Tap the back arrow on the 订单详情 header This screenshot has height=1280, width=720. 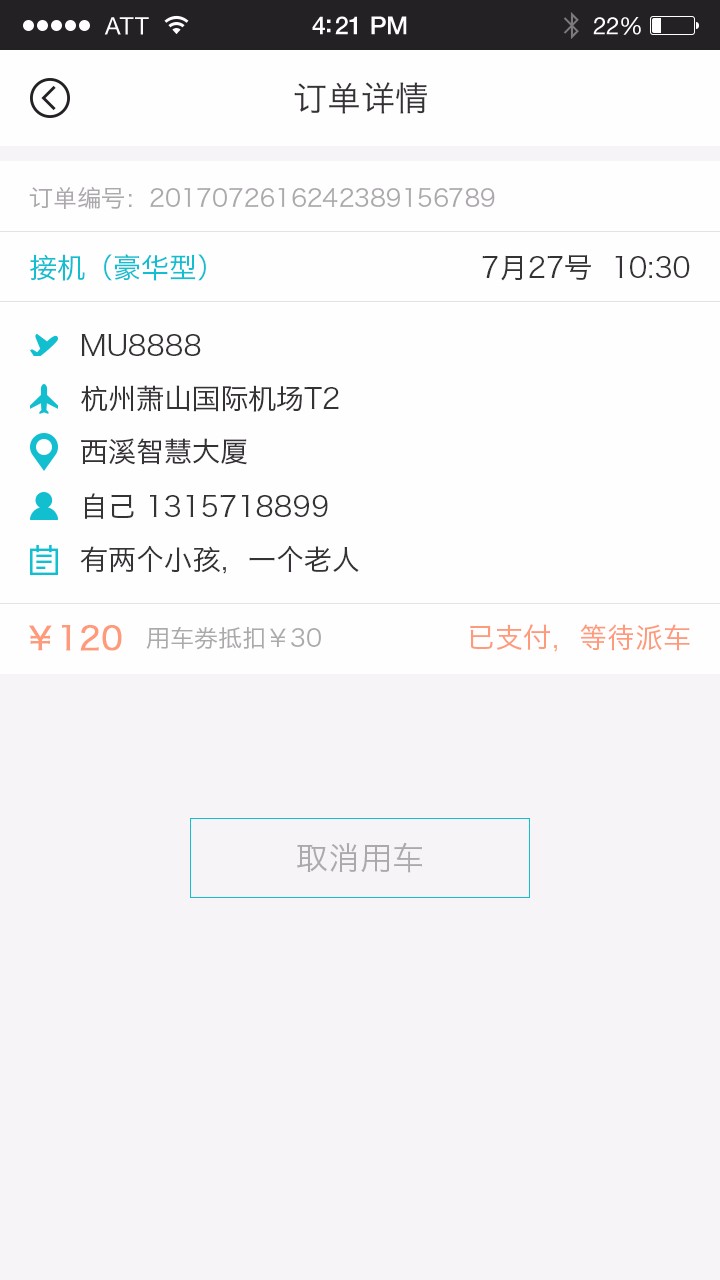click(49, 98)
